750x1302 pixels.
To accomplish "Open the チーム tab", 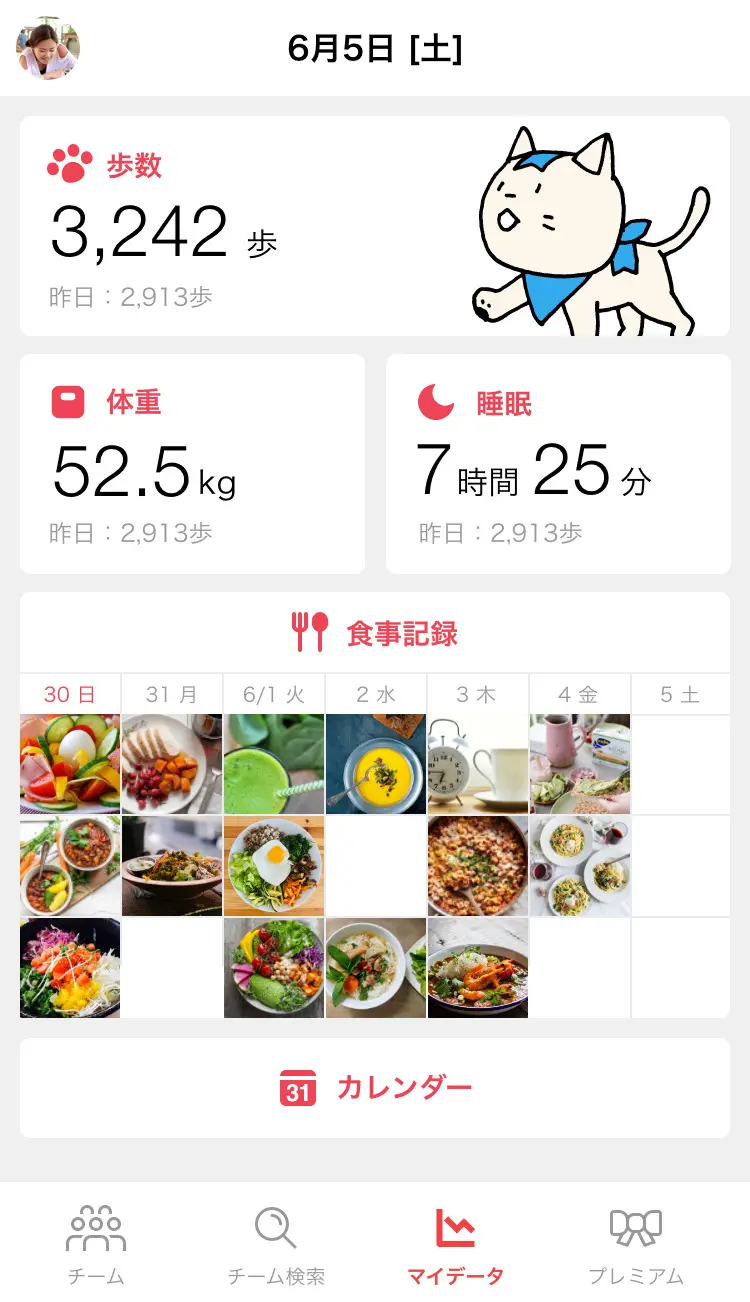I will tap(94, 1245).
